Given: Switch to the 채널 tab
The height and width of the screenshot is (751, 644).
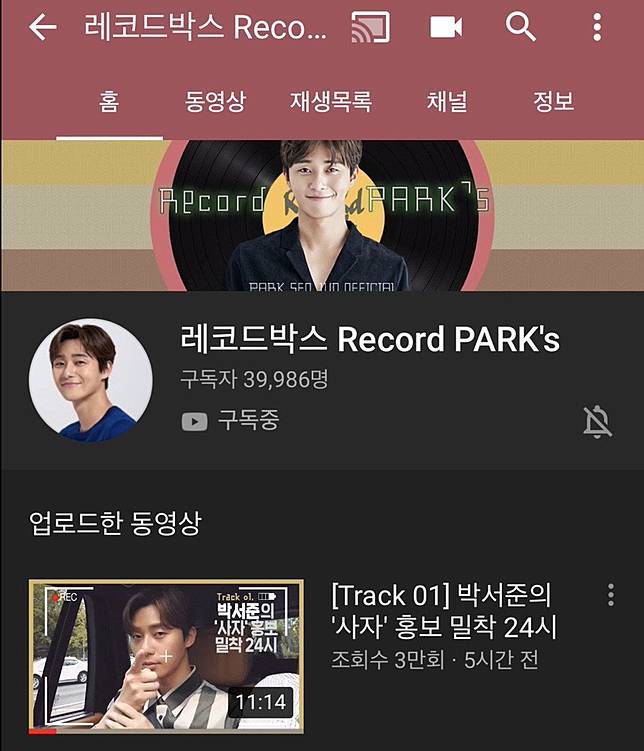Looking at the screenshot, I should click(x=447, y=101).
